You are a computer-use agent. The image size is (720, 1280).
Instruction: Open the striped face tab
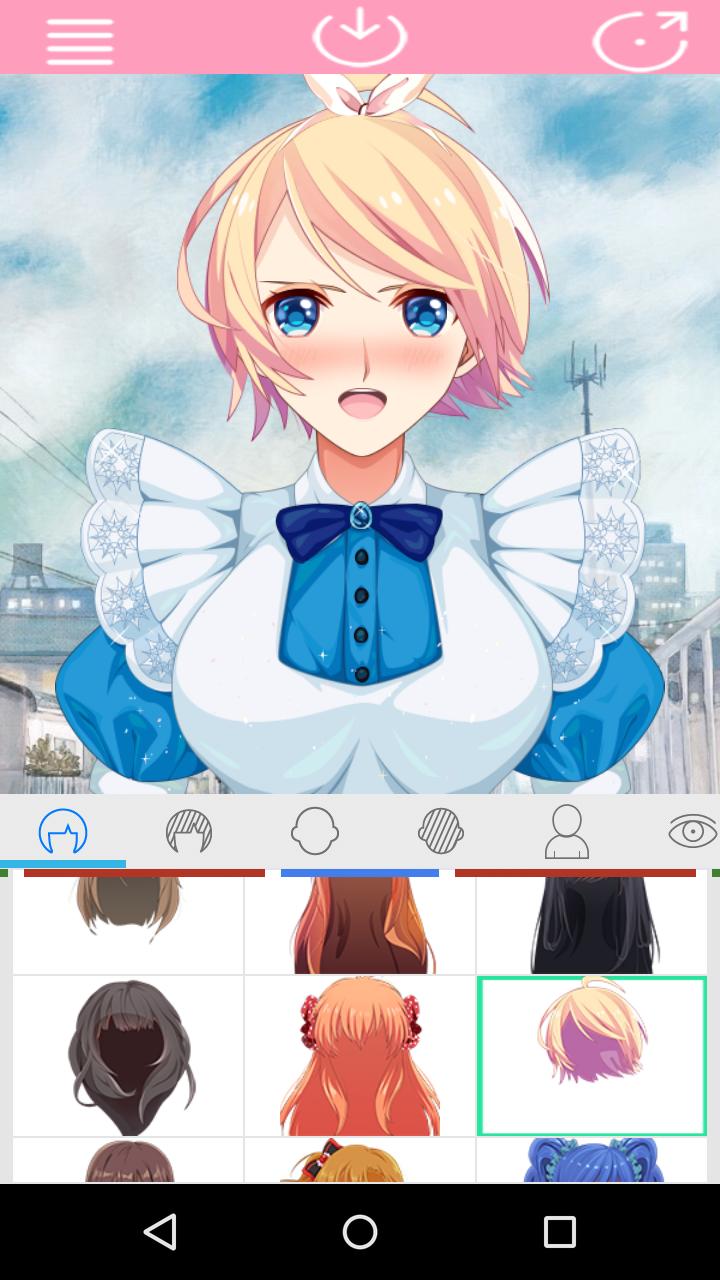(441, 832)
